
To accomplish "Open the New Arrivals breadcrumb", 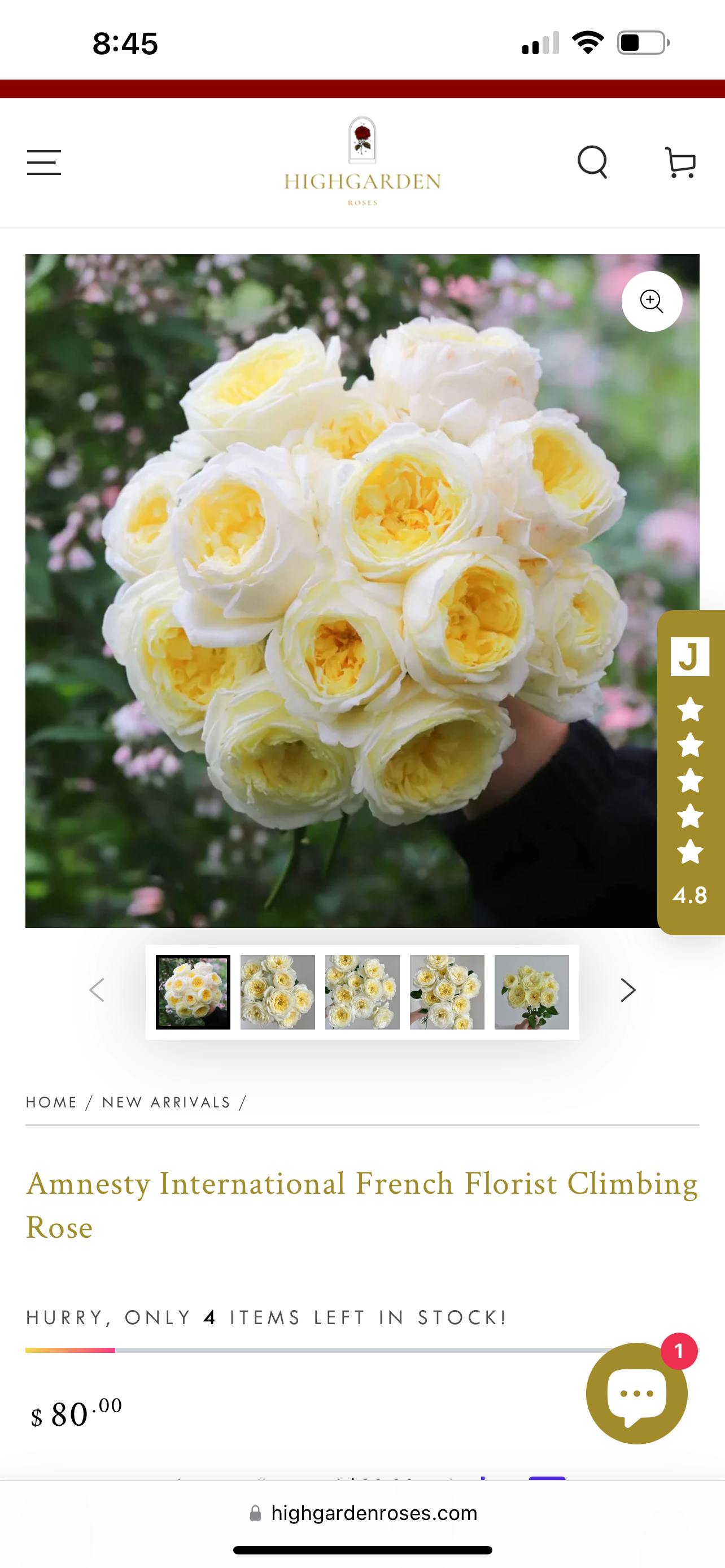I will pyautogui.click(x=166, y=1102).
